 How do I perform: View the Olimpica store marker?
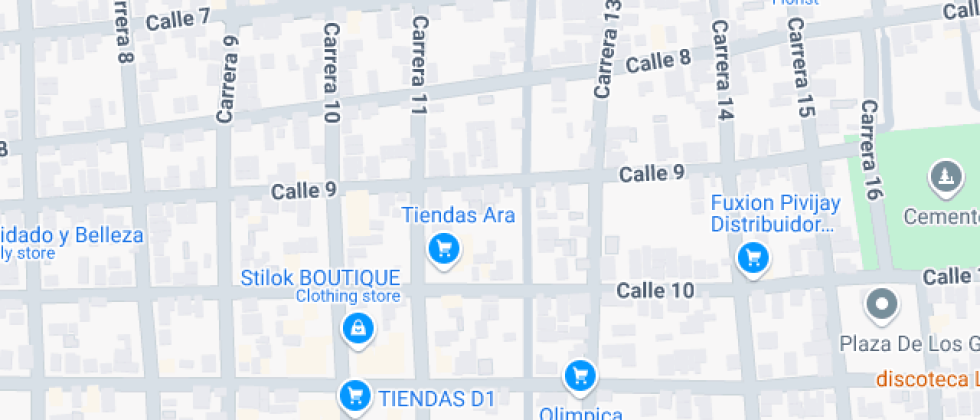point(579,376)
